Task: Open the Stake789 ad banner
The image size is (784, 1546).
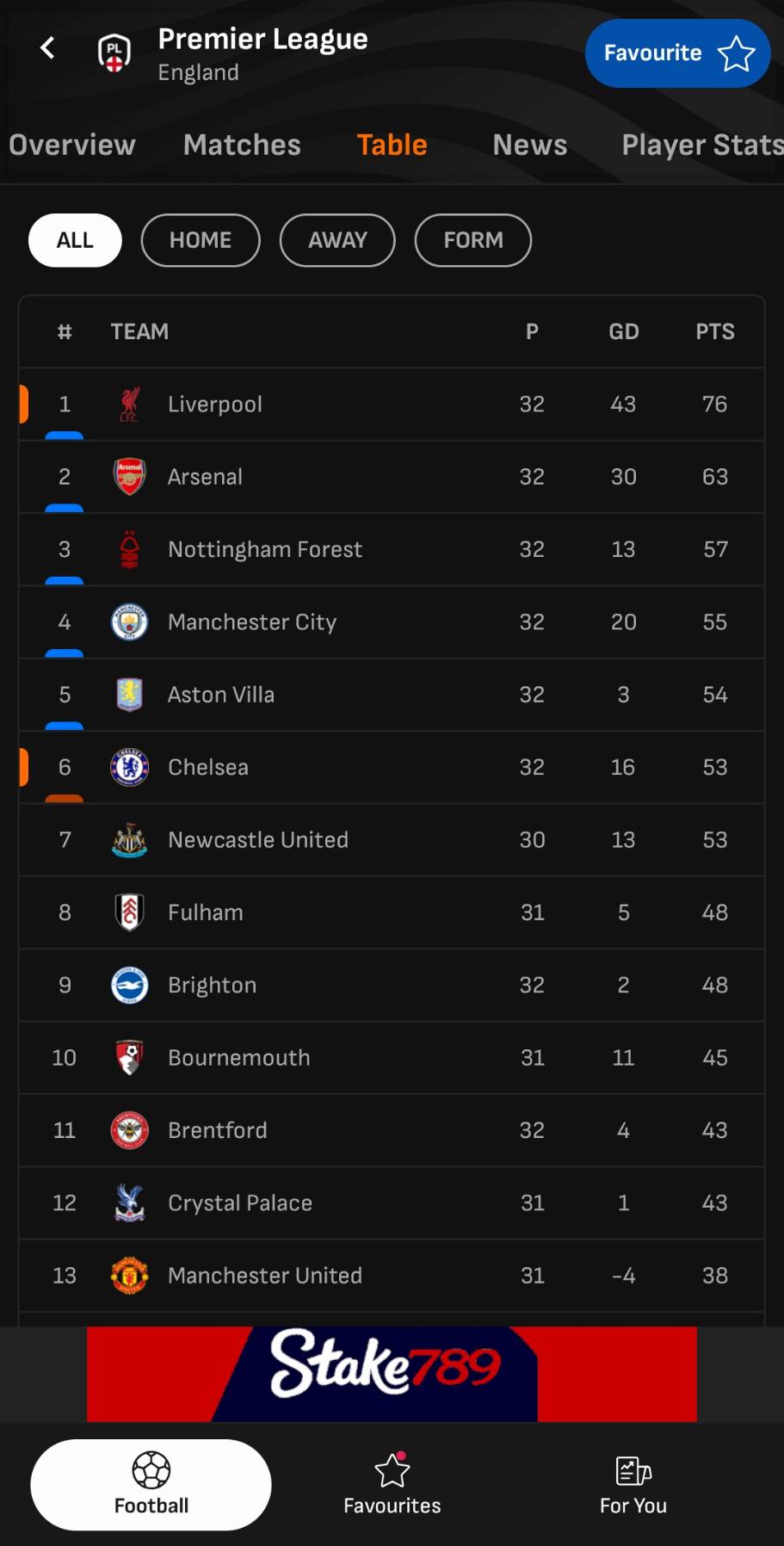Action: [x=392, y=1374]
